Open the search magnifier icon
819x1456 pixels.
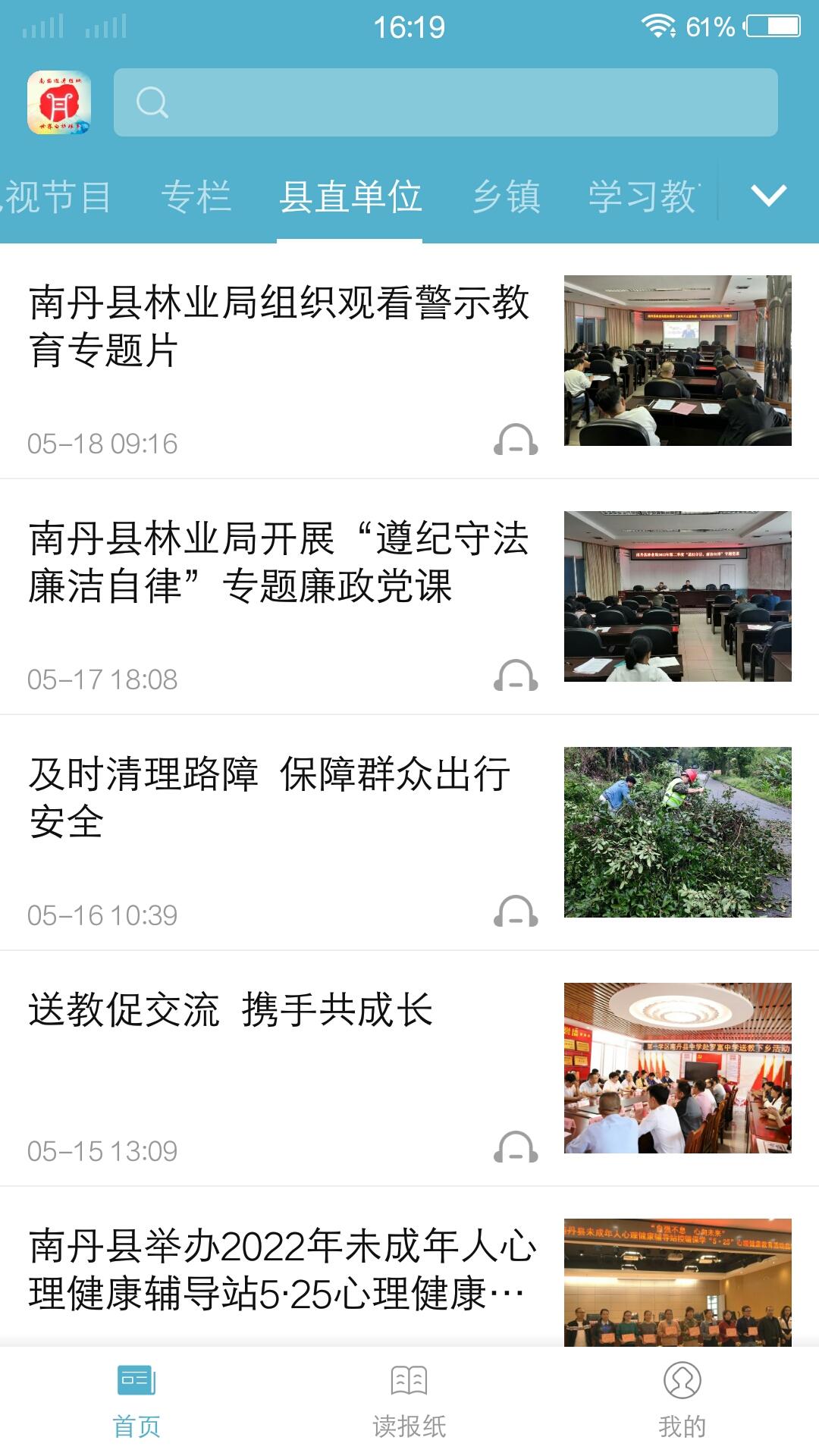155,102
